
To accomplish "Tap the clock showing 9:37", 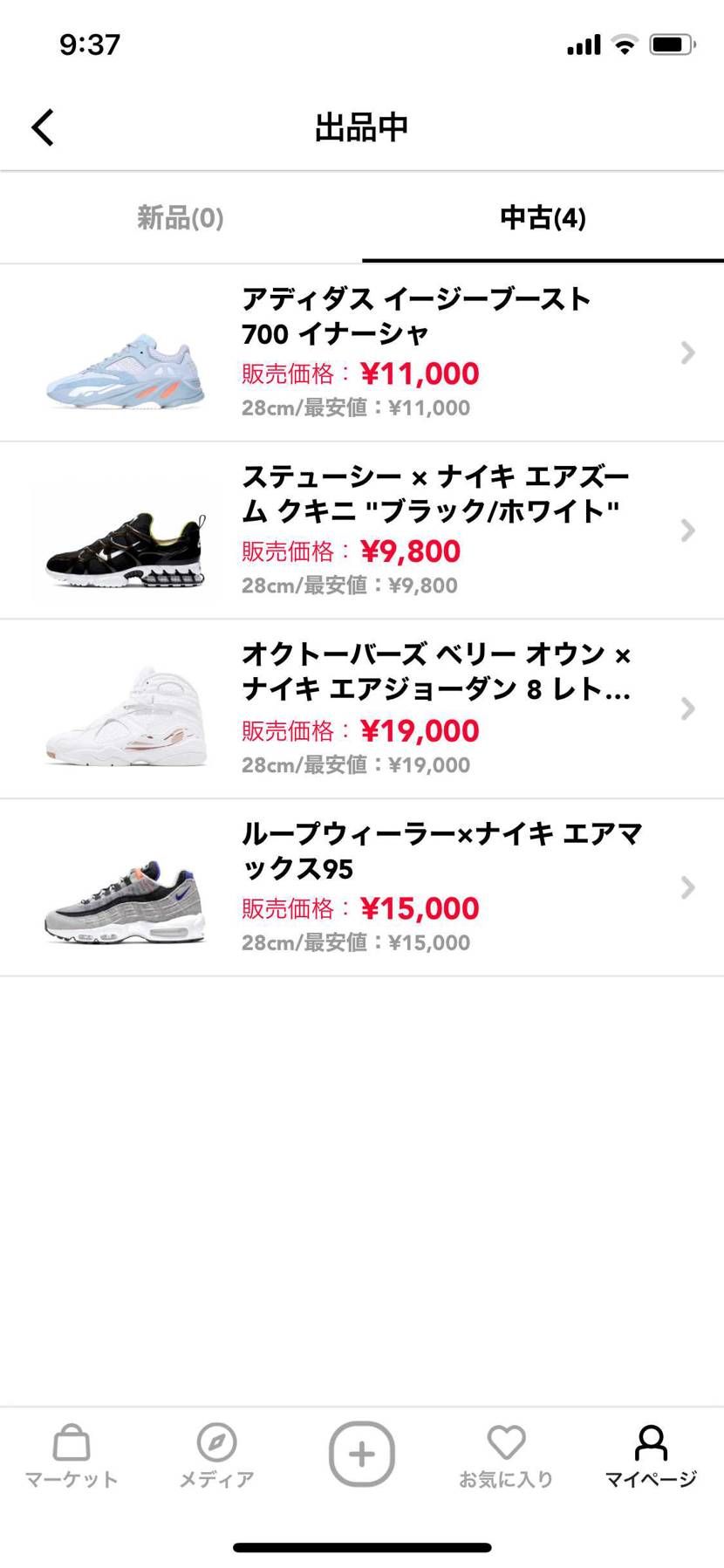I will pyautogui.click(x=90, y=44).
